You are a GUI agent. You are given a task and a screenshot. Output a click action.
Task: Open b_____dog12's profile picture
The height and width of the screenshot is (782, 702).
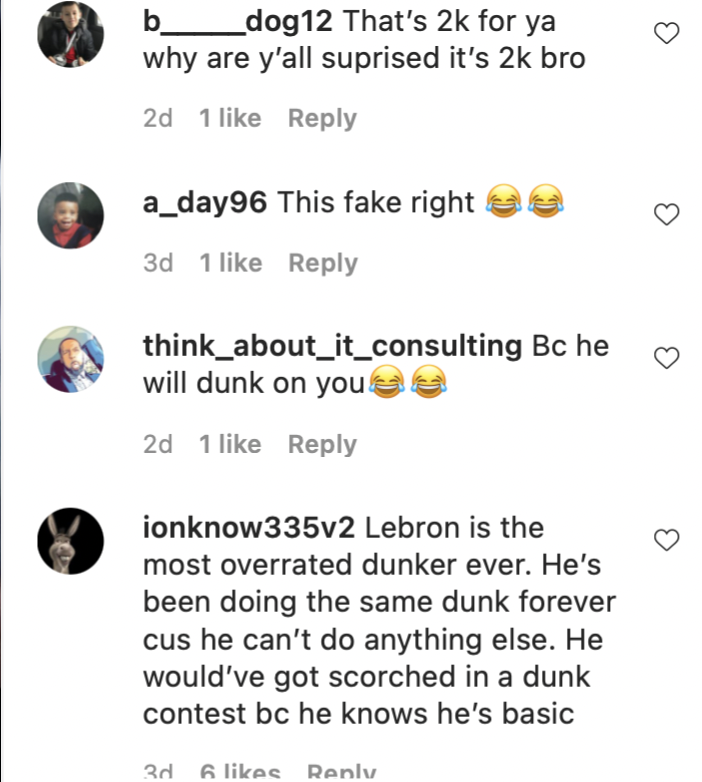click(x=71, y=35)
